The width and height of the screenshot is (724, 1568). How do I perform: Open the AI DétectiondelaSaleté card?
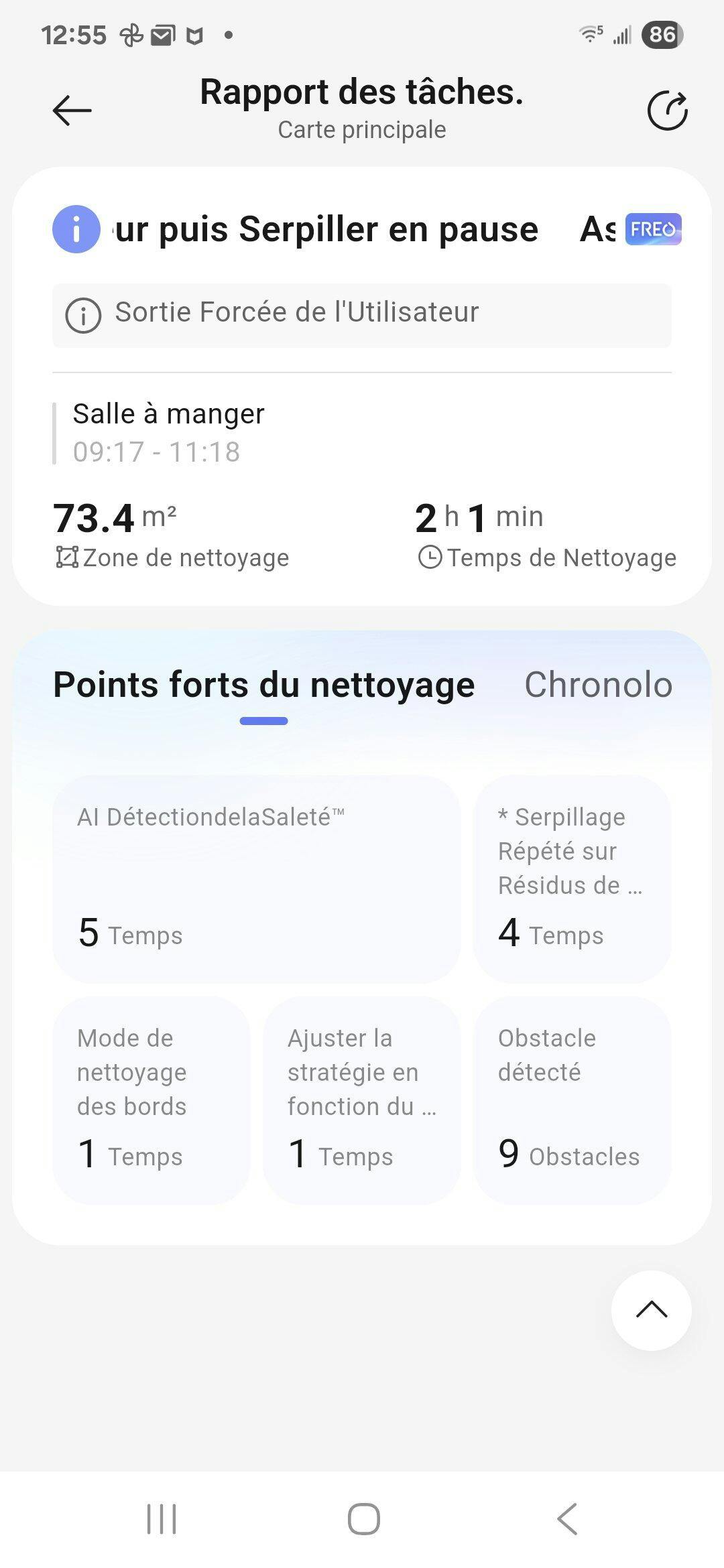pos(257,879)
